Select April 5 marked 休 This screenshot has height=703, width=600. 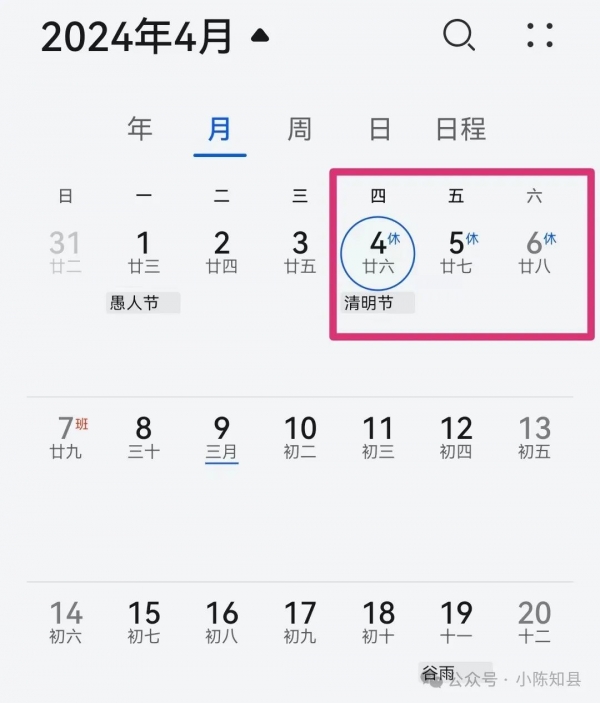pos(457,252)
